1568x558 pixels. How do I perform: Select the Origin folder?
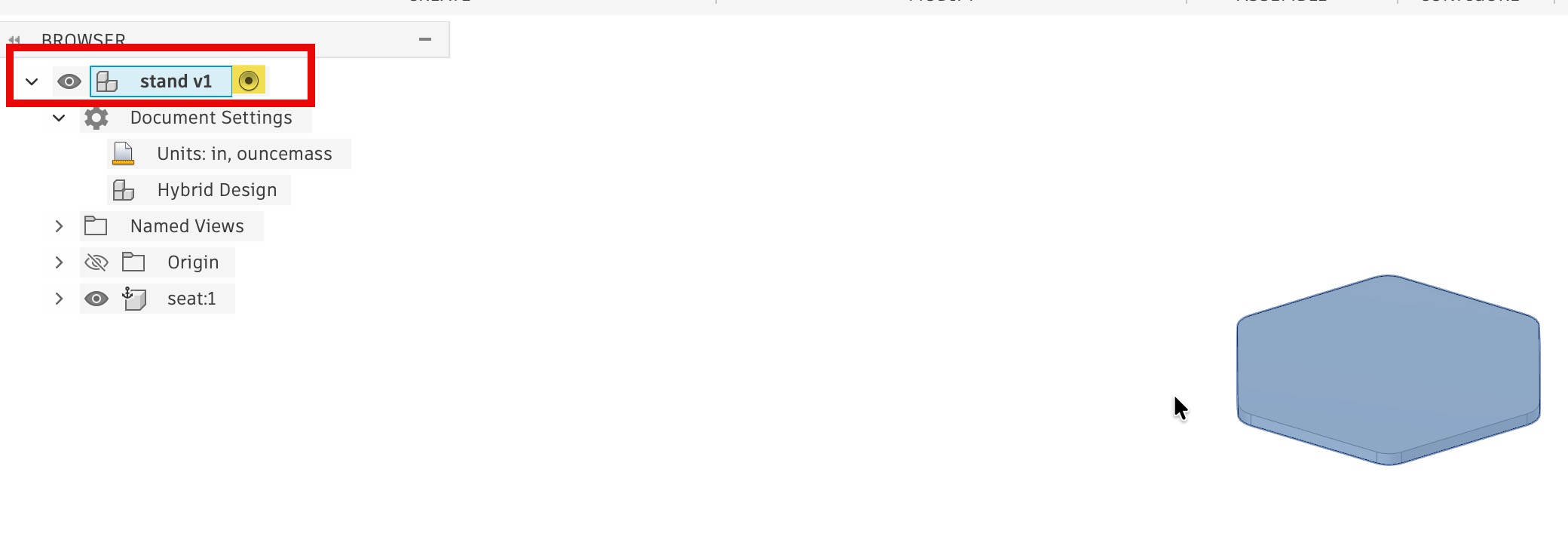[x=192, y=262]
